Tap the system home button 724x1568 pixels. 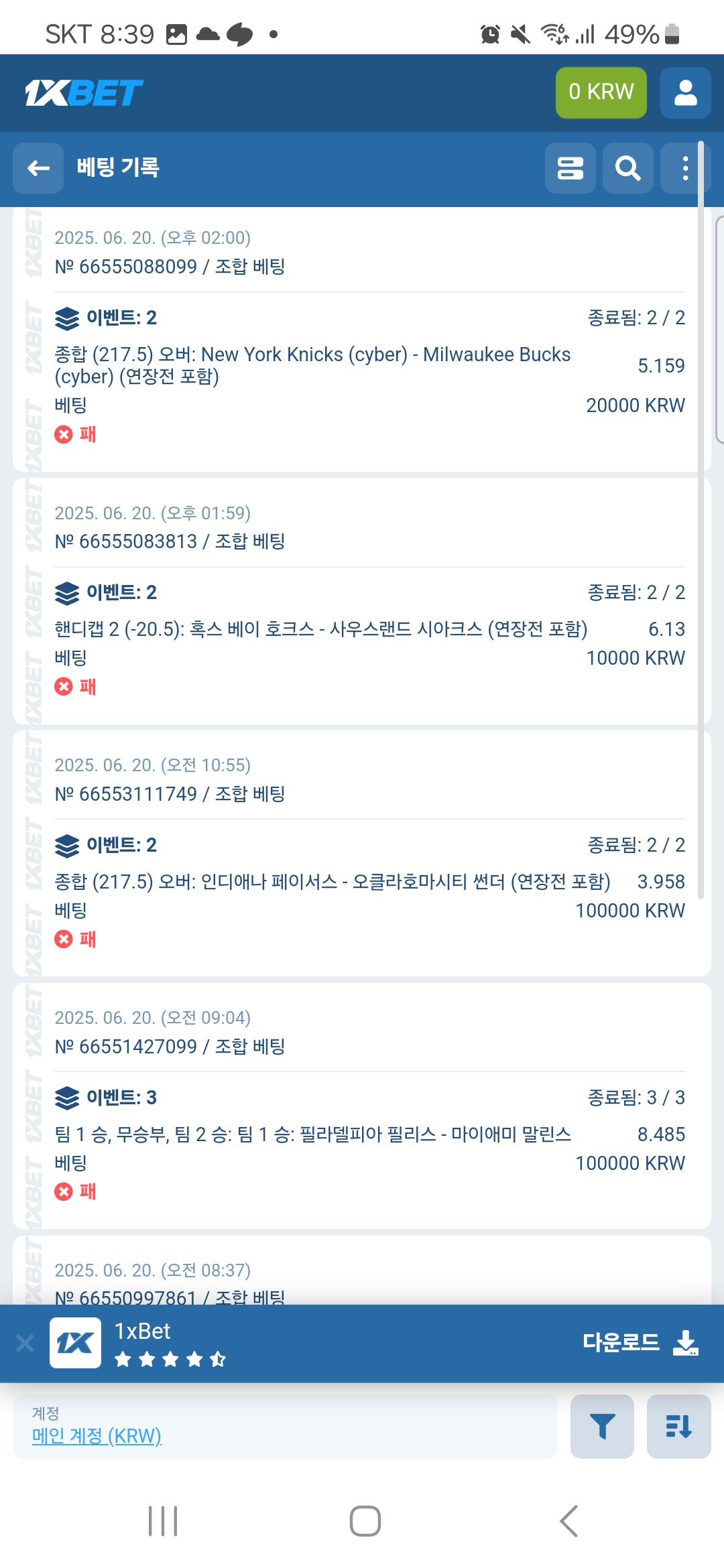click(365, 1520)
